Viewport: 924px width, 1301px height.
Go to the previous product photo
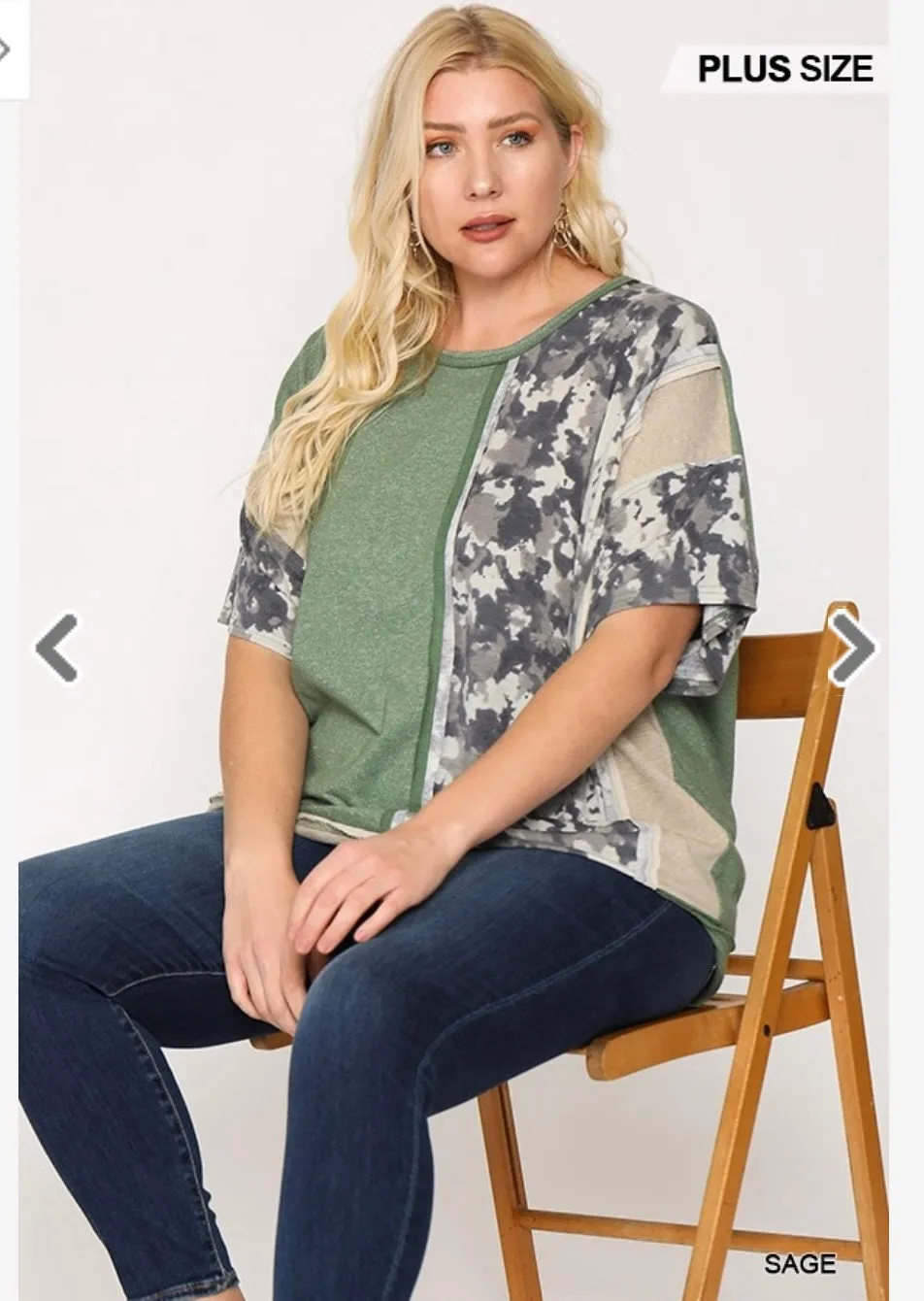[56, 648]
